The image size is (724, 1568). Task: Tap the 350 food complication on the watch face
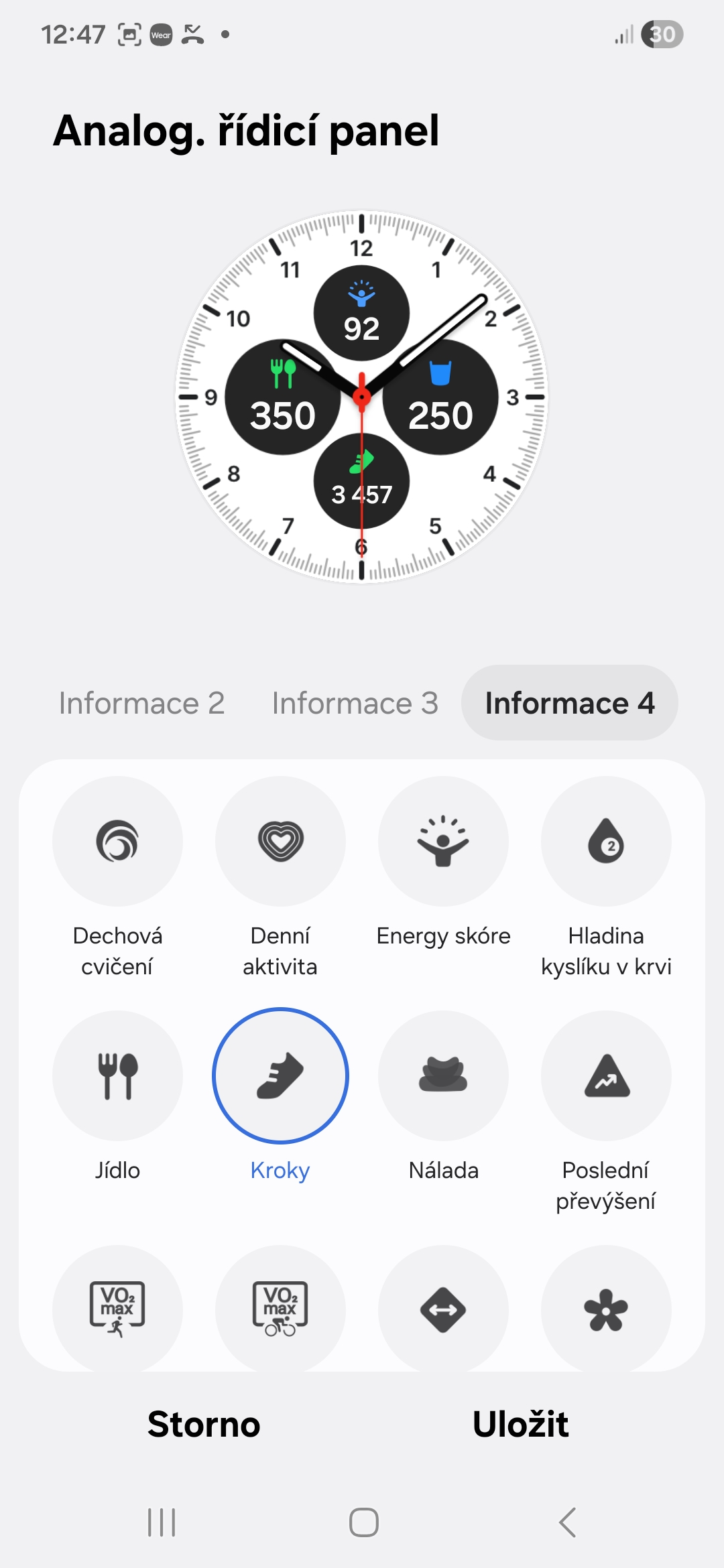click(282, 397)
